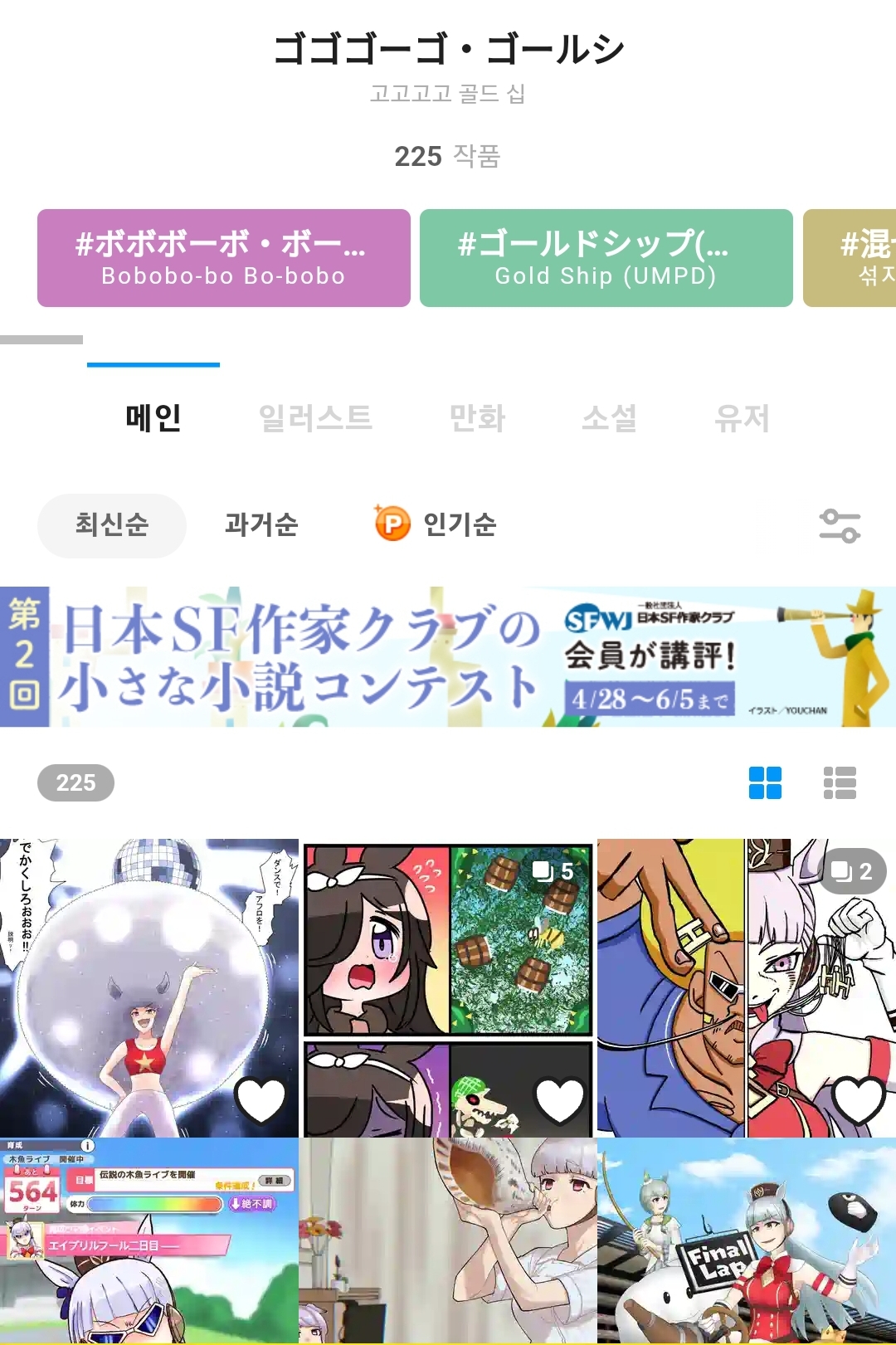Like the 5-page barrel comic artwork
896x1345 pixels.
pos(560,1099)
